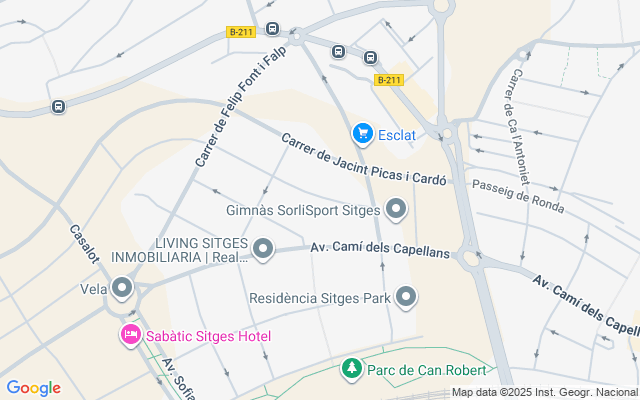Image resolution: width=640 pixels, height=400 pixels.
Task: Tap the Living Sitges Inmobiliaria marker
Action: click(x=263, y=249)
